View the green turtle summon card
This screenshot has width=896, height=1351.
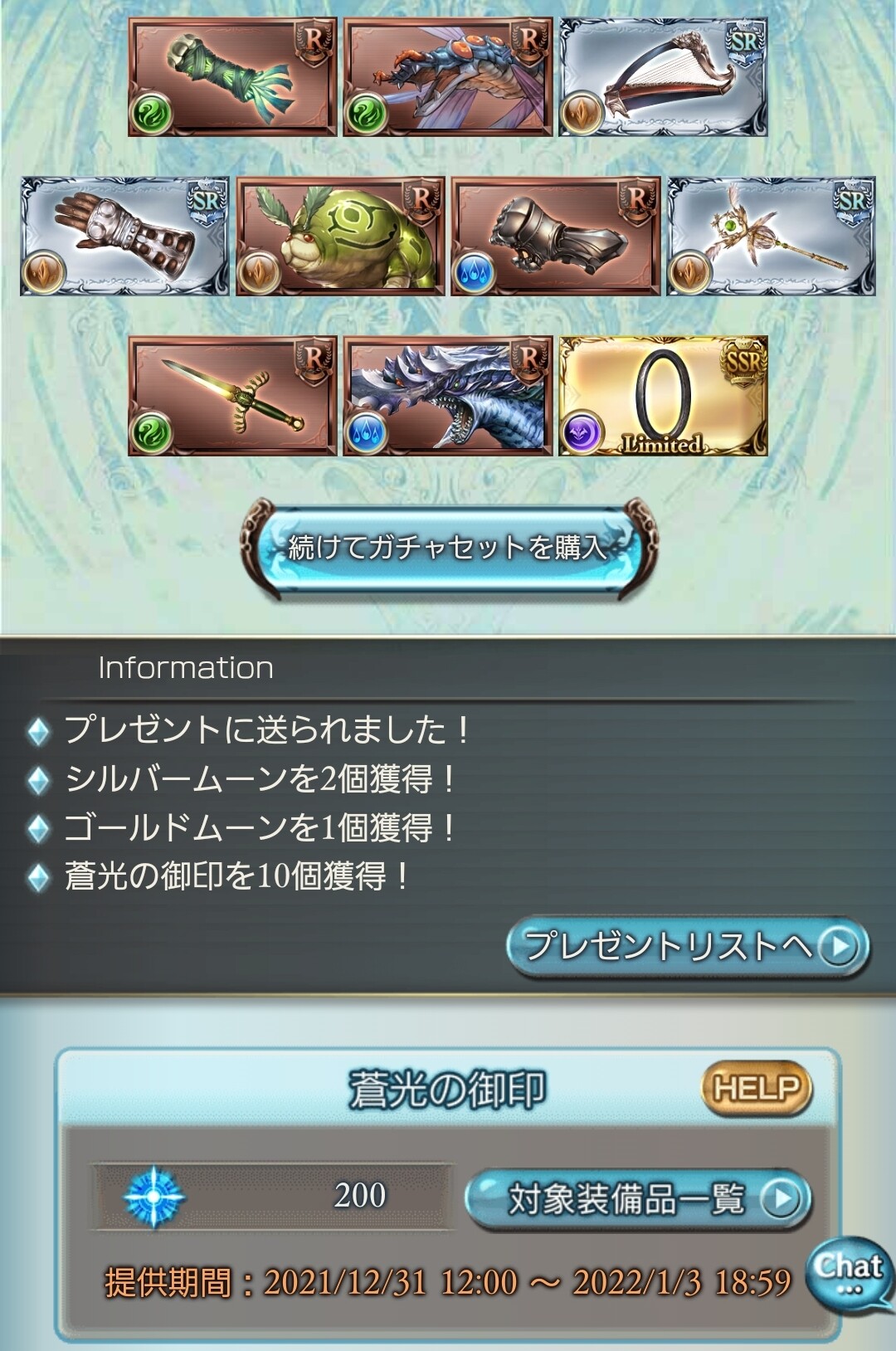point(340,237)
